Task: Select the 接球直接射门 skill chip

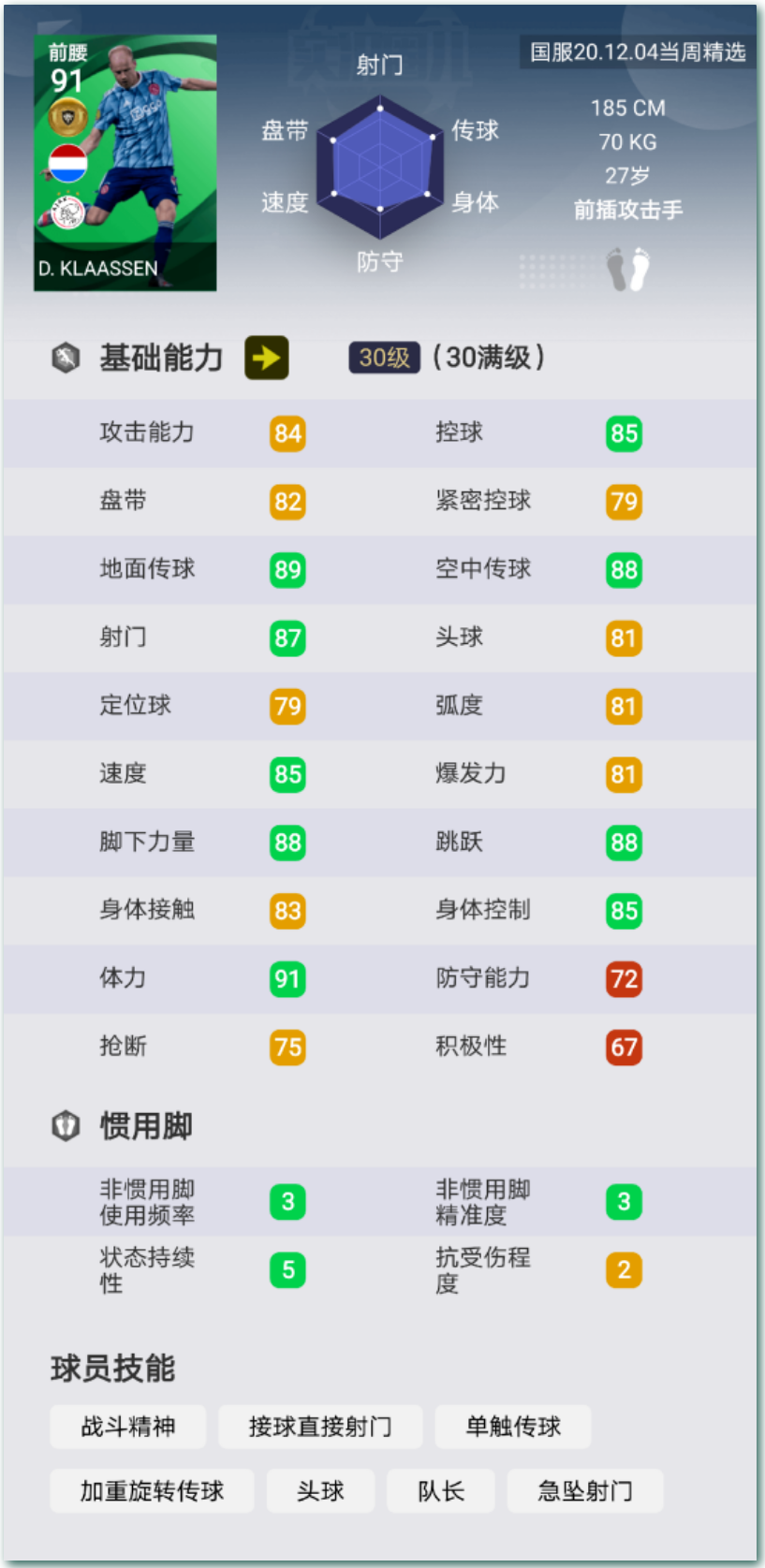Action: (320, 1427)
